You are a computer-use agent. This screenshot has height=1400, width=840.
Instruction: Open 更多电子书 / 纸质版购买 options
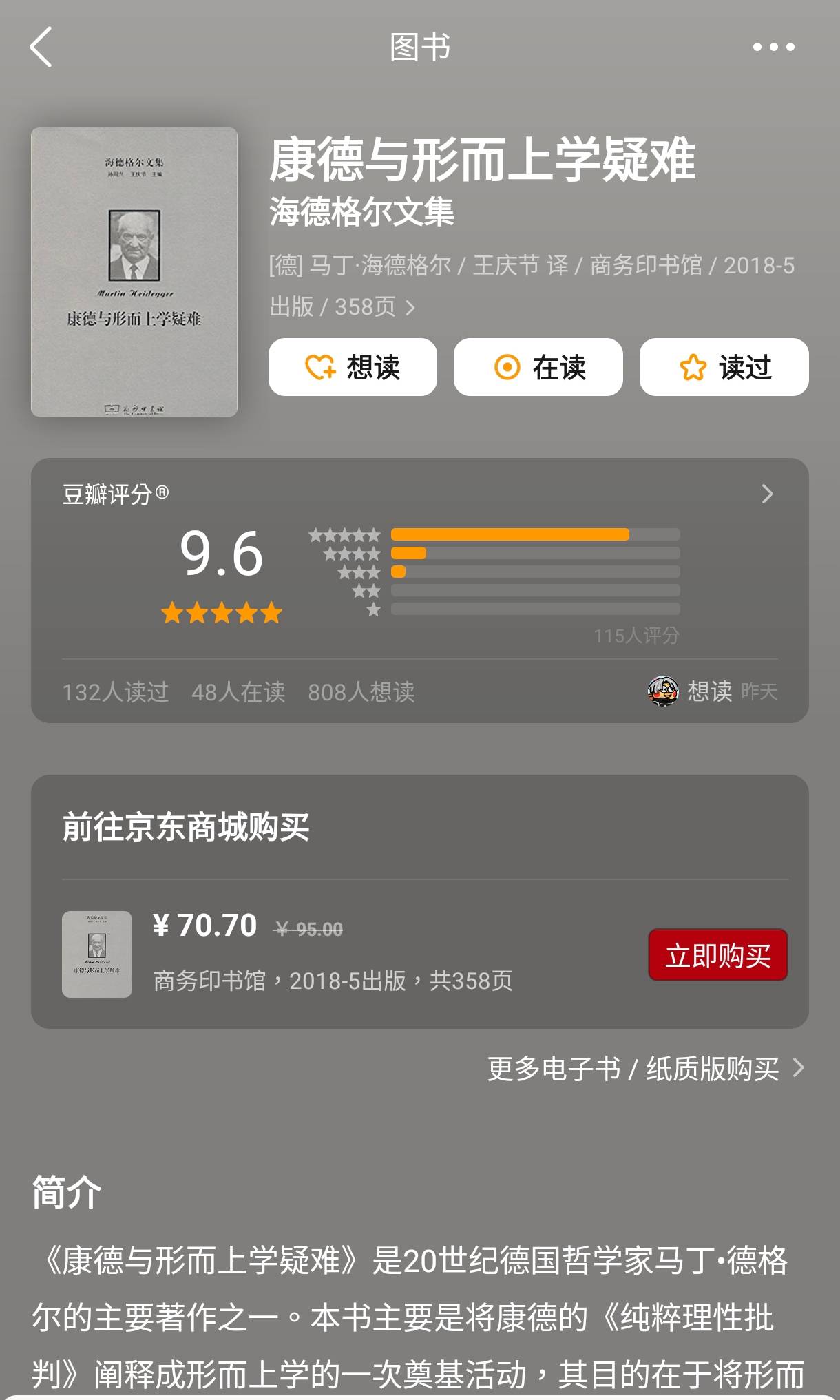pos(644,1069)
